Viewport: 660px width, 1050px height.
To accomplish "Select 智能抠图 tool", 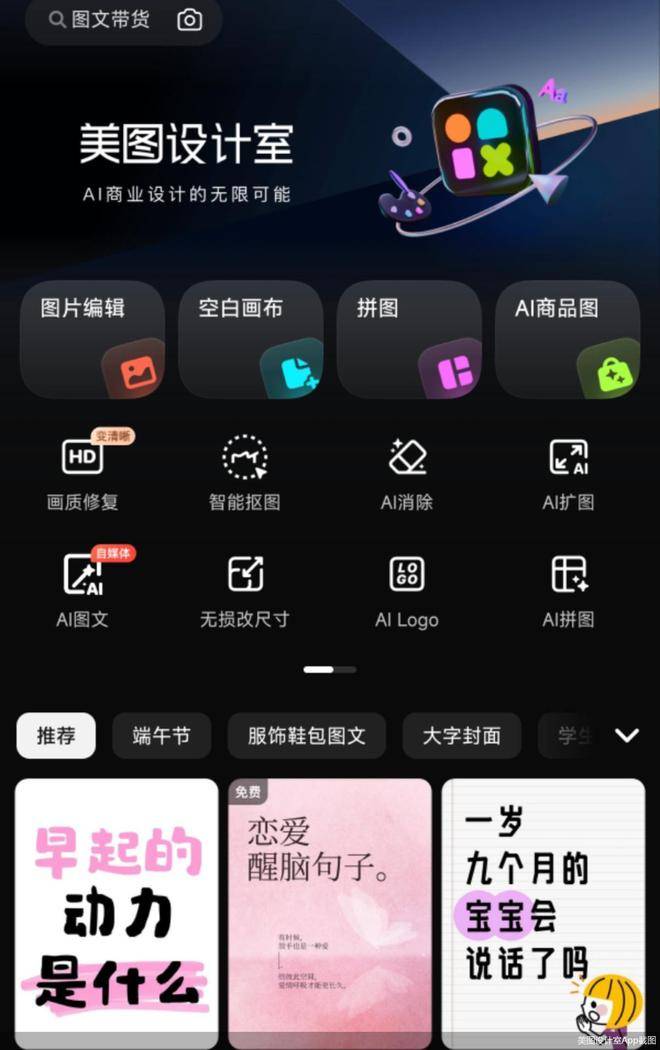I will coord(245,472).
